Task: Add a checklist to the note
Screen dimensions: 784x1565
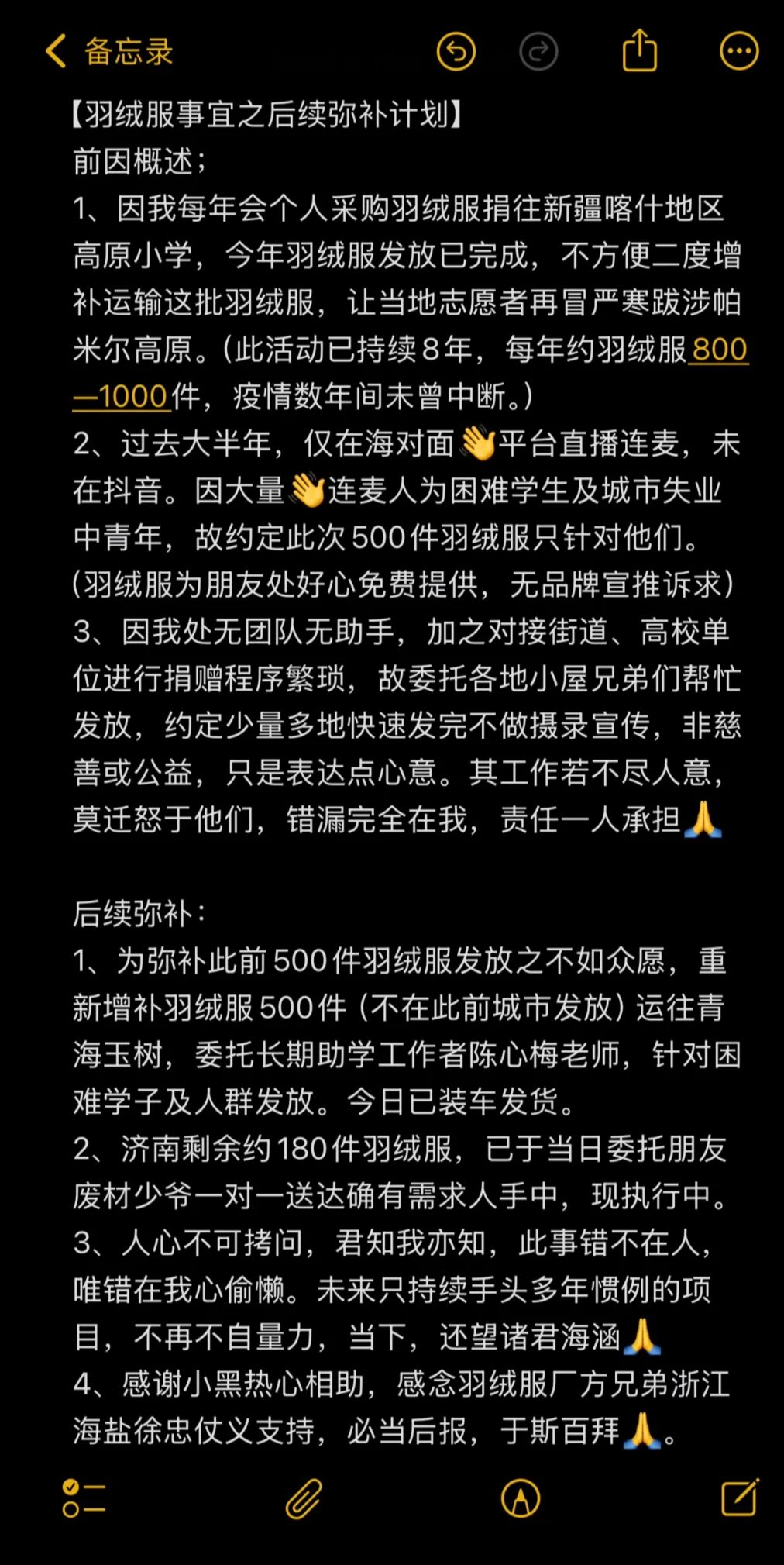Action: click(84, 1497)
